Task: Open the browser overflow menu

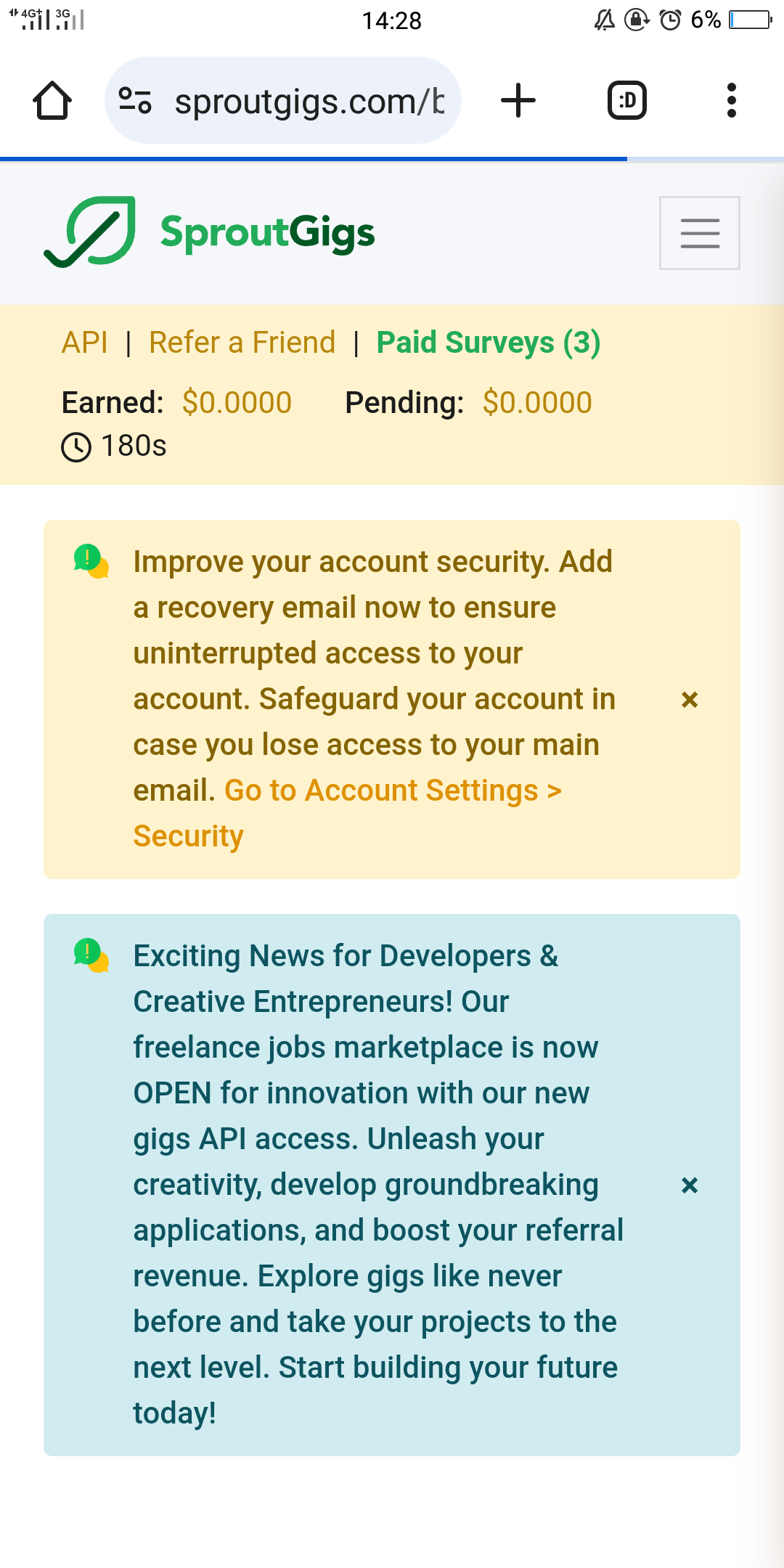Action: coord(731,100)
